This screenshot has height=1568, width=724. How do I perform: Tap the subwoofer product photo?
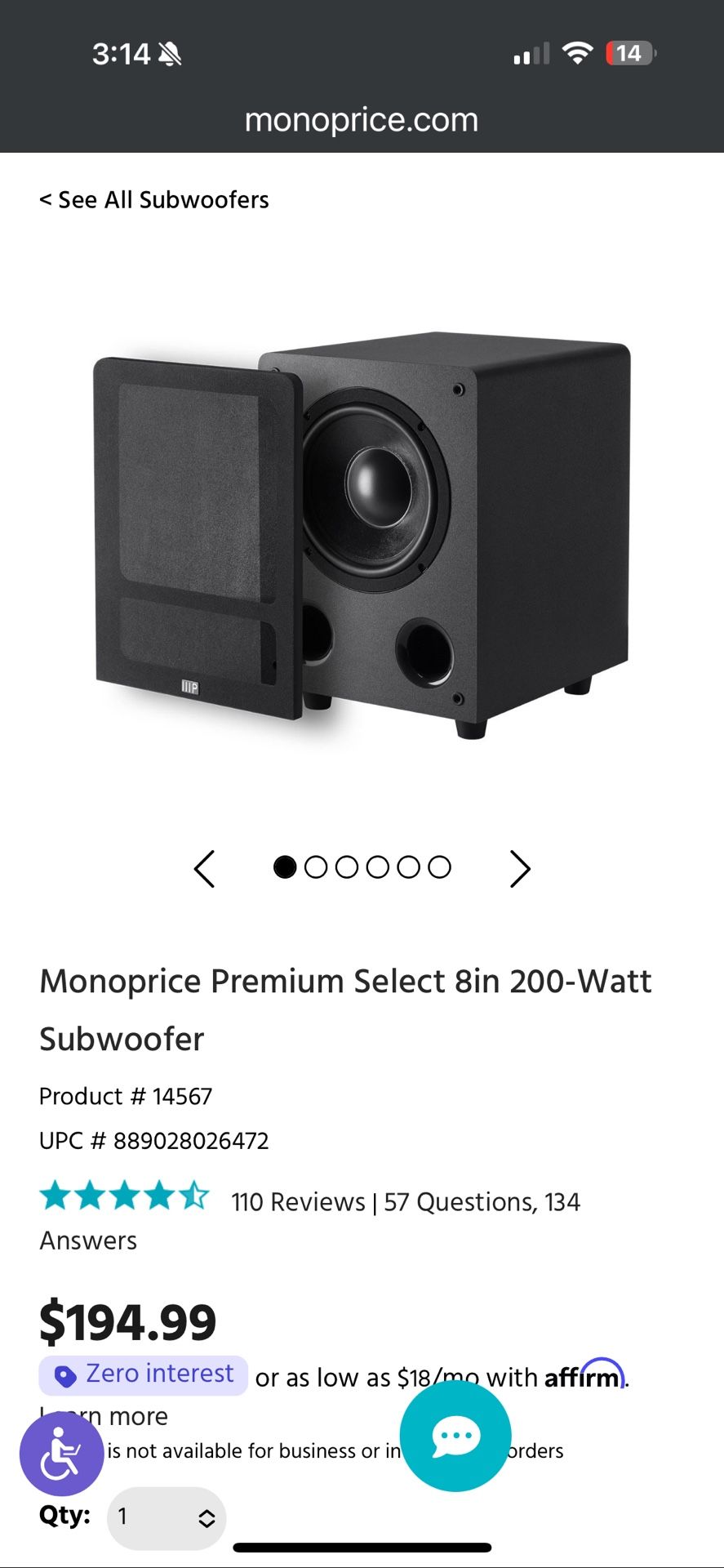(362, 531)
